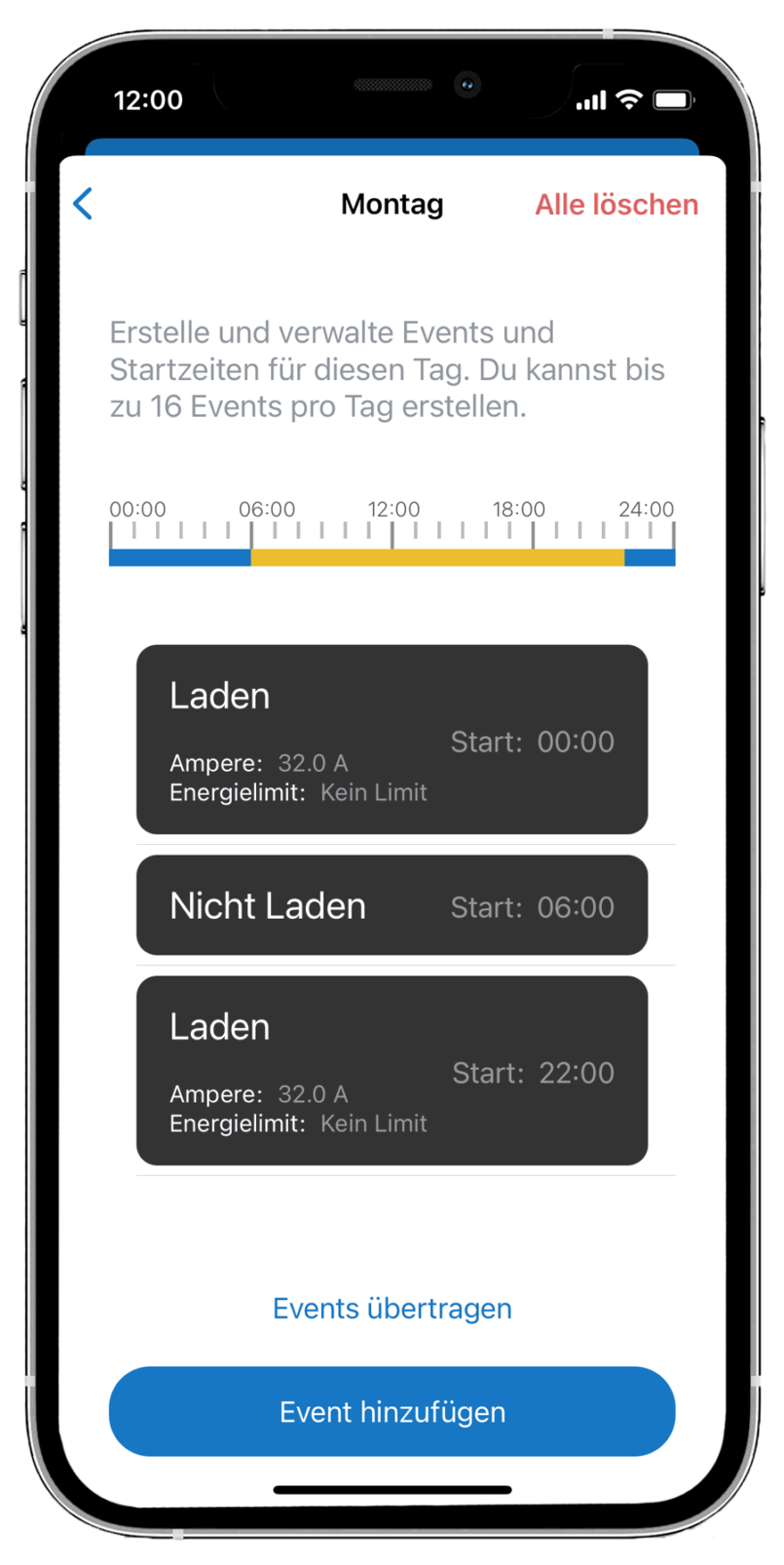This screenshot has width=784, height=1565.
Task: Go back with the blue arrow
Action: 83,204
